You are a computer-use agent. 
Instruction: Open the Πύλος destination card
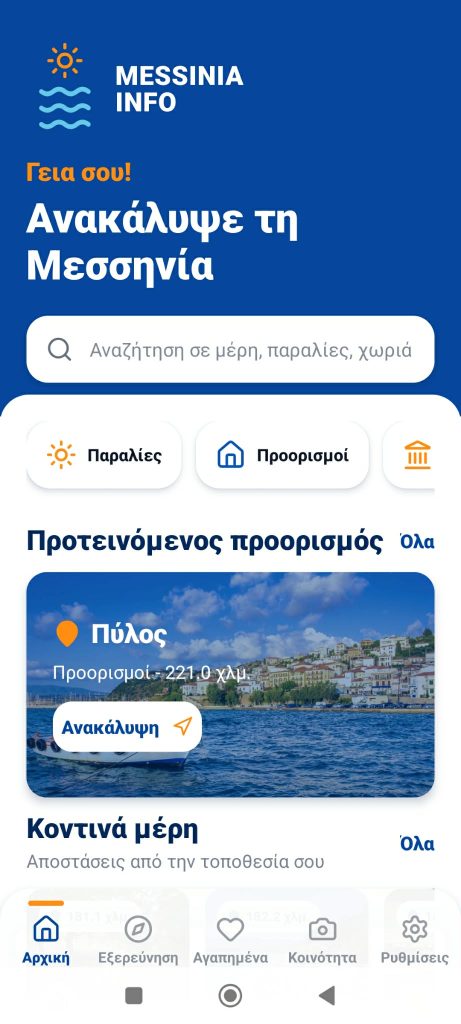coord(230,684)
